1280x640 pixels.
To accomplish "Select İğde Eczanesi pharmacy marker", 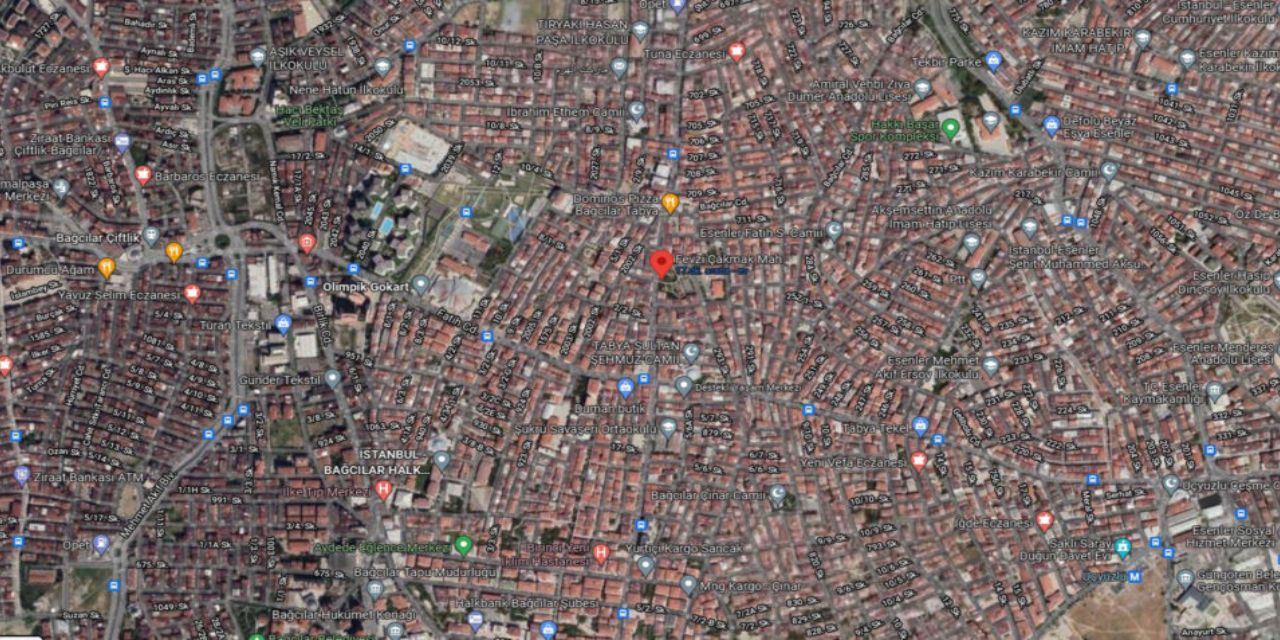I will (x=1045, y=520).
